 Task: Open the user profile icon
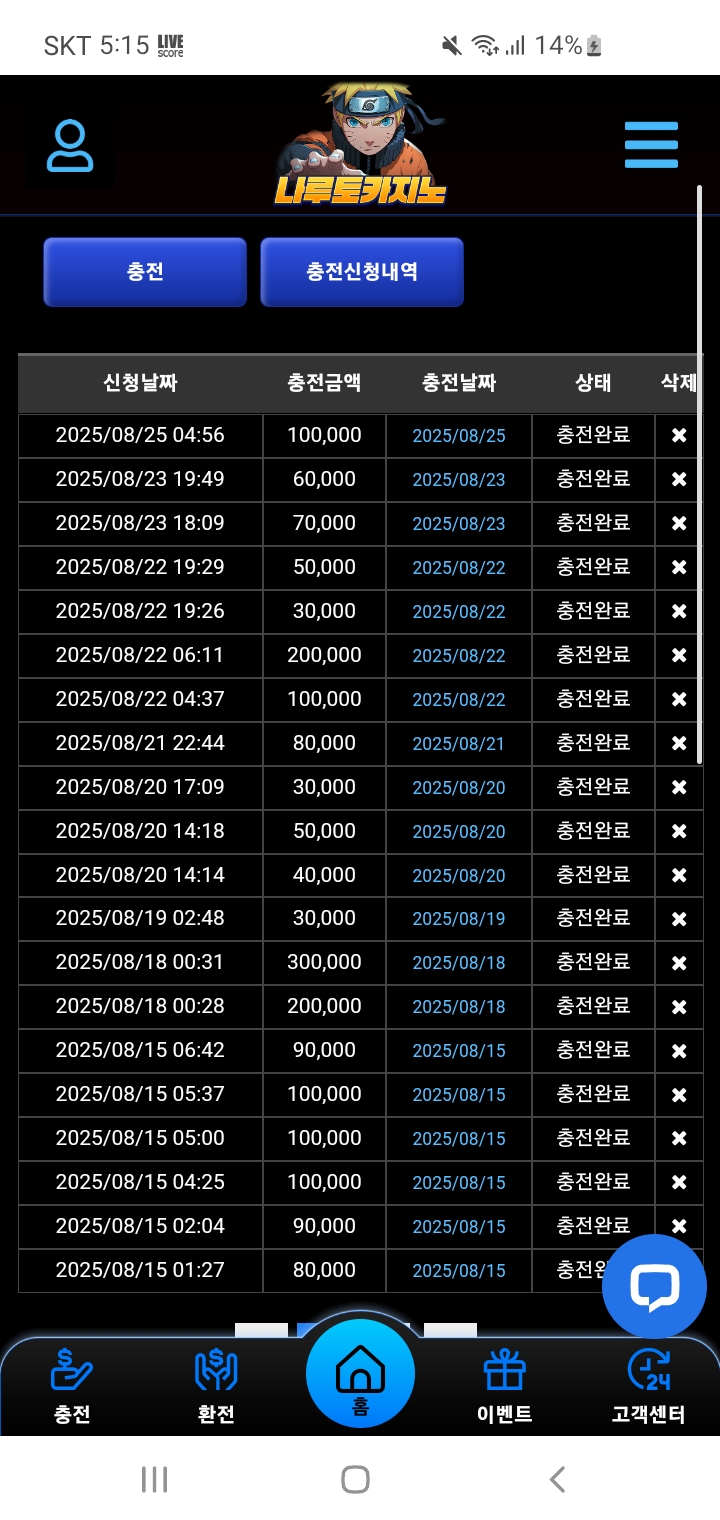click(71, 147)
